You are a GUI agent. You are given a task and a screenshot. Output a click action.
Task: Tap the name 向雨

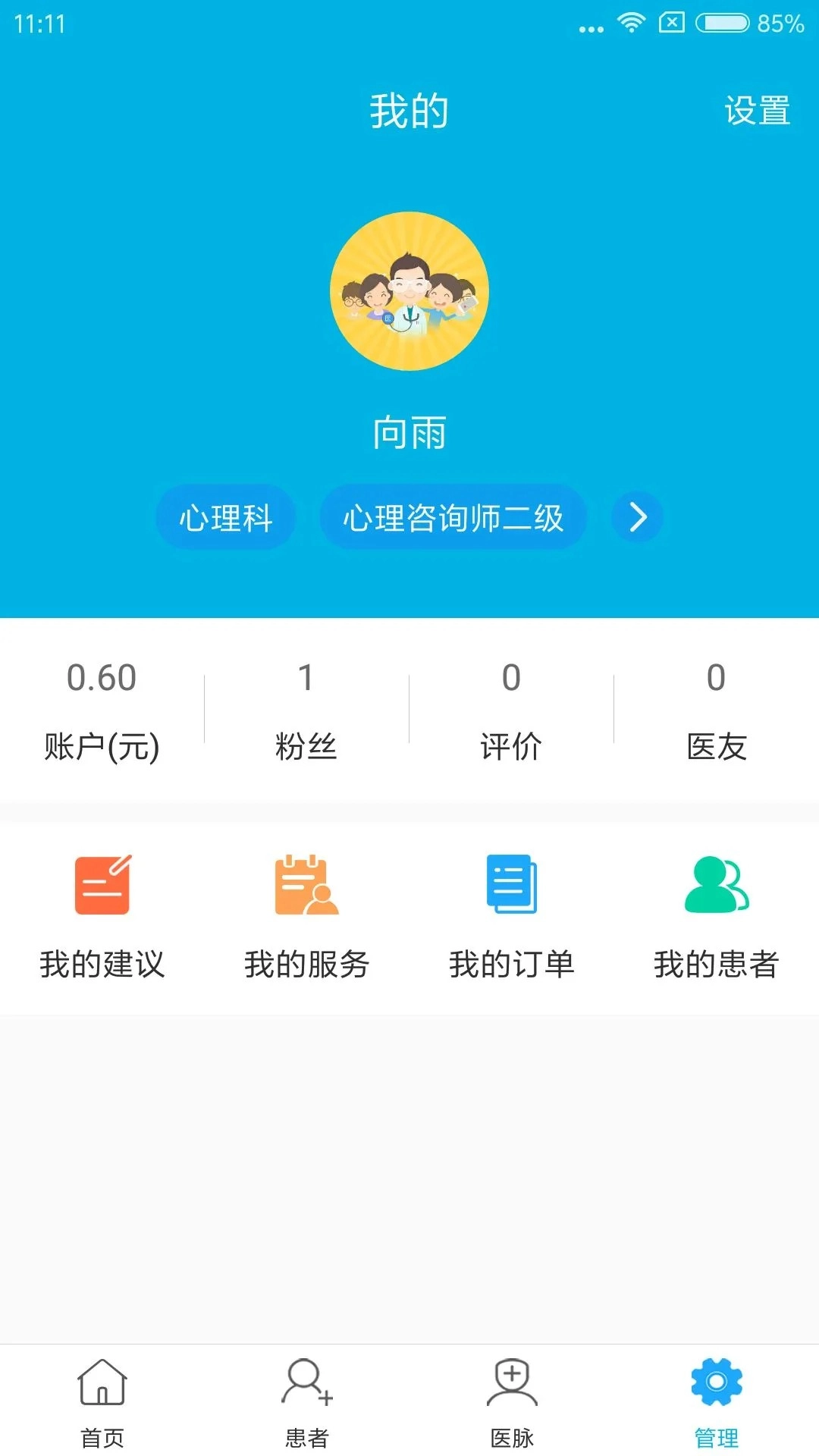click(409, 434)
